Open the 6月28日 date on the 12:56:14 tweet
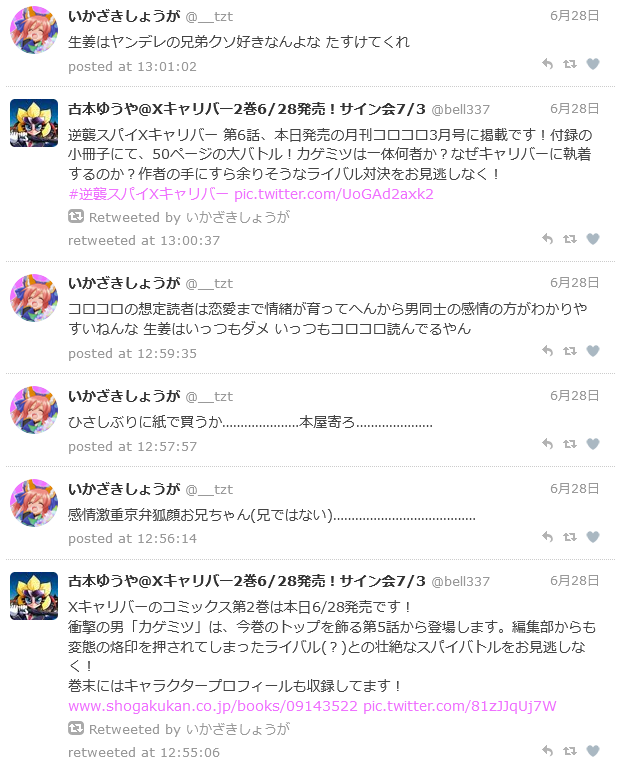 tap(574, 488)
